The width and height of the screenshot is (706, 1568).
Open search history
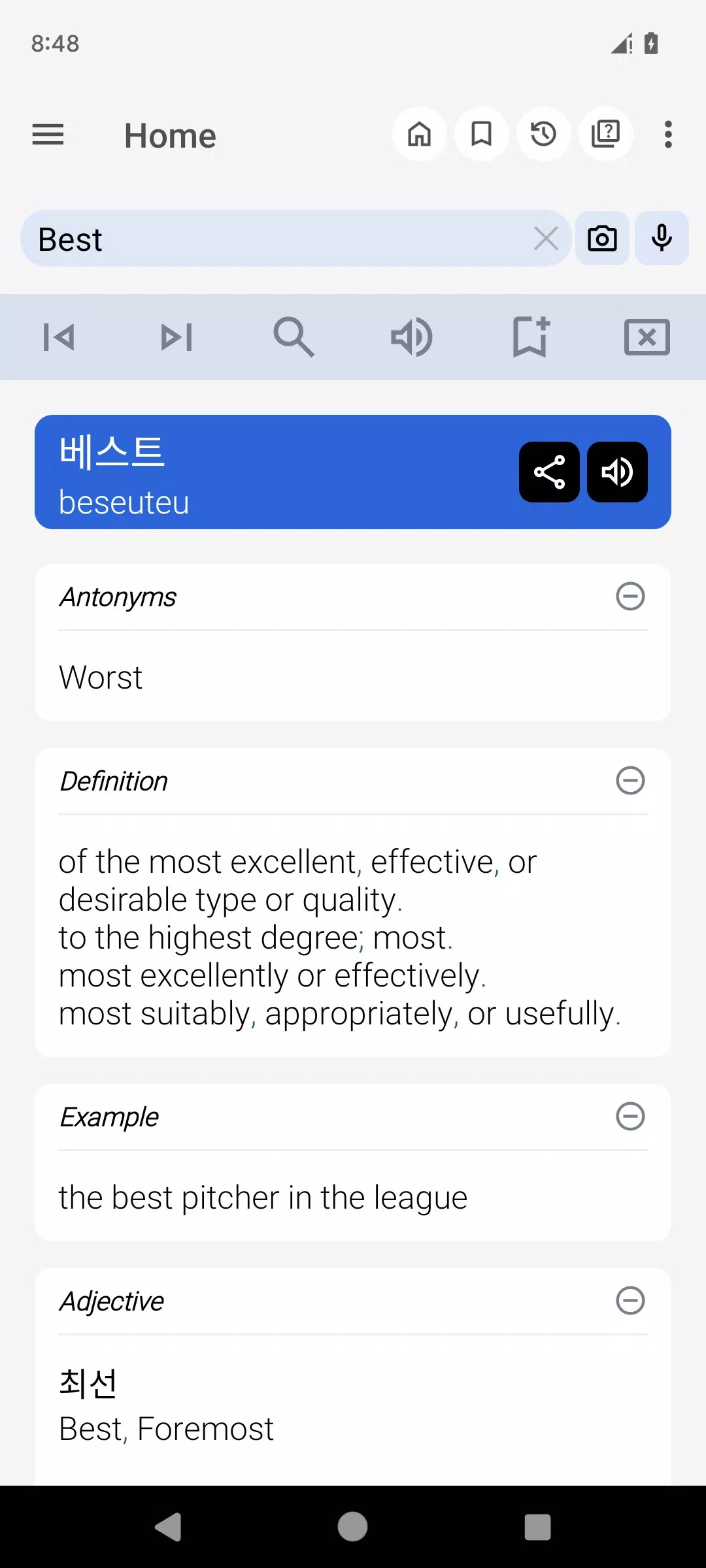pos(543,135)
